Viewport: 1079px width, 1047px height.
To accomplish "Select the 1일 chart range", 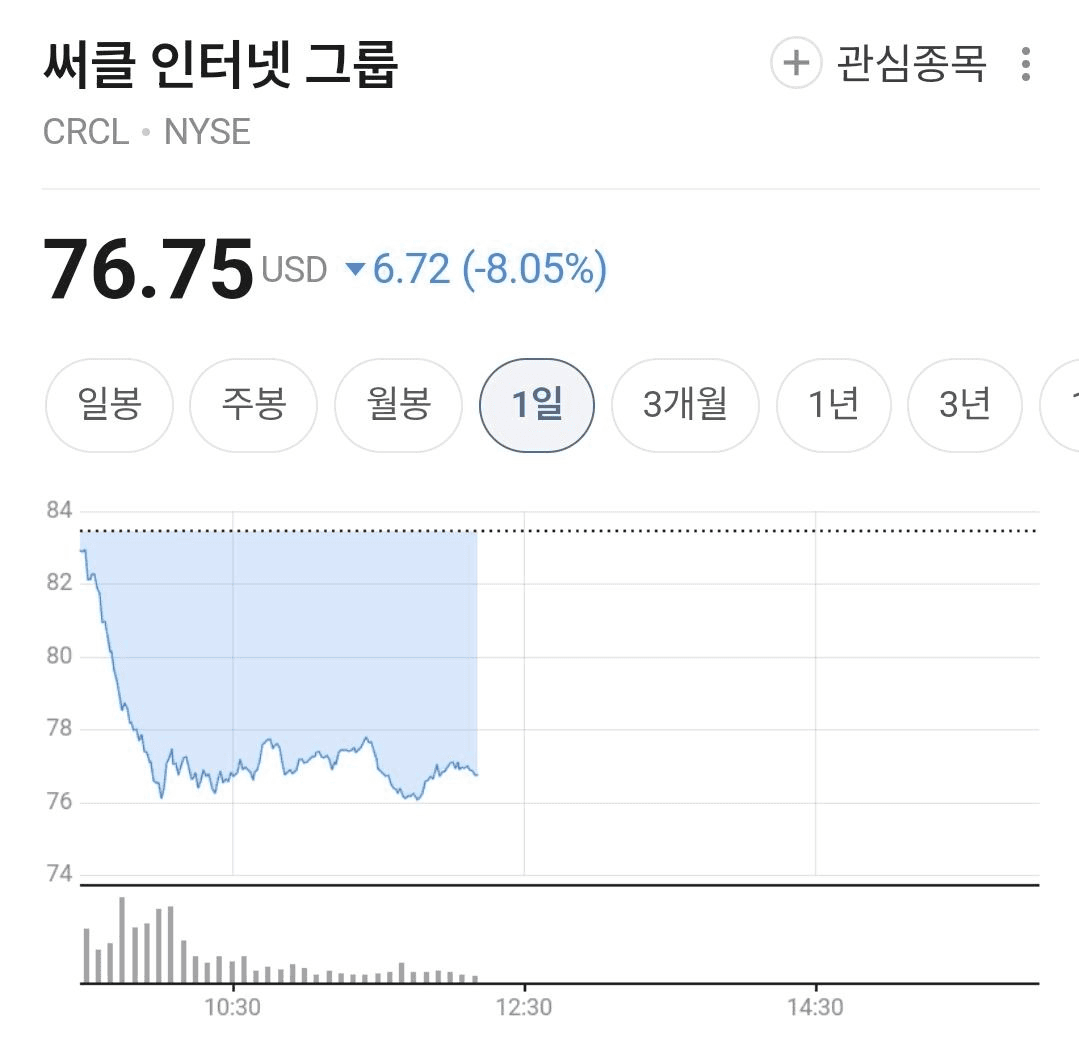I will pos(537,406).
